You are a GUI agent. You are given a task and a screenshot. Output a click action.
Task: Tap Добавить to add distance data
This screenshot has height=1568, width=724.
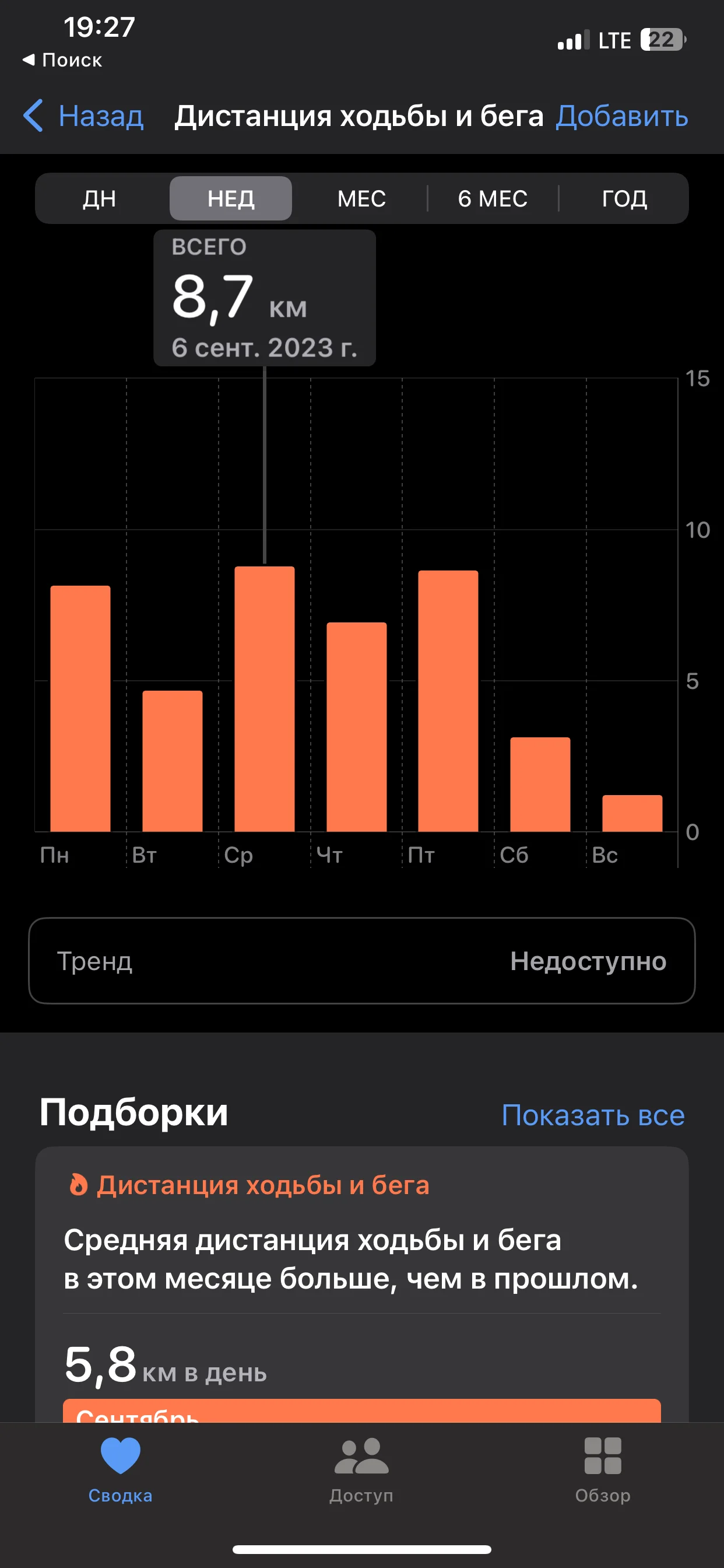[x=621, y=116]
